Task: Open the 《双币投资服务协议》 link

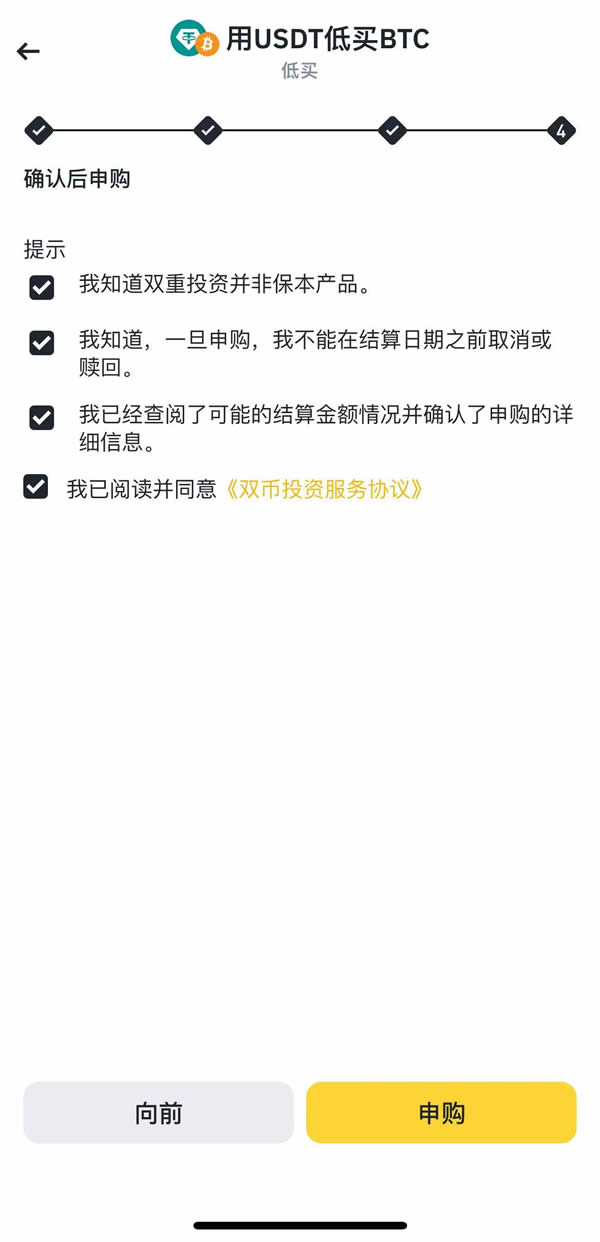Action: (x=325, y=489)
